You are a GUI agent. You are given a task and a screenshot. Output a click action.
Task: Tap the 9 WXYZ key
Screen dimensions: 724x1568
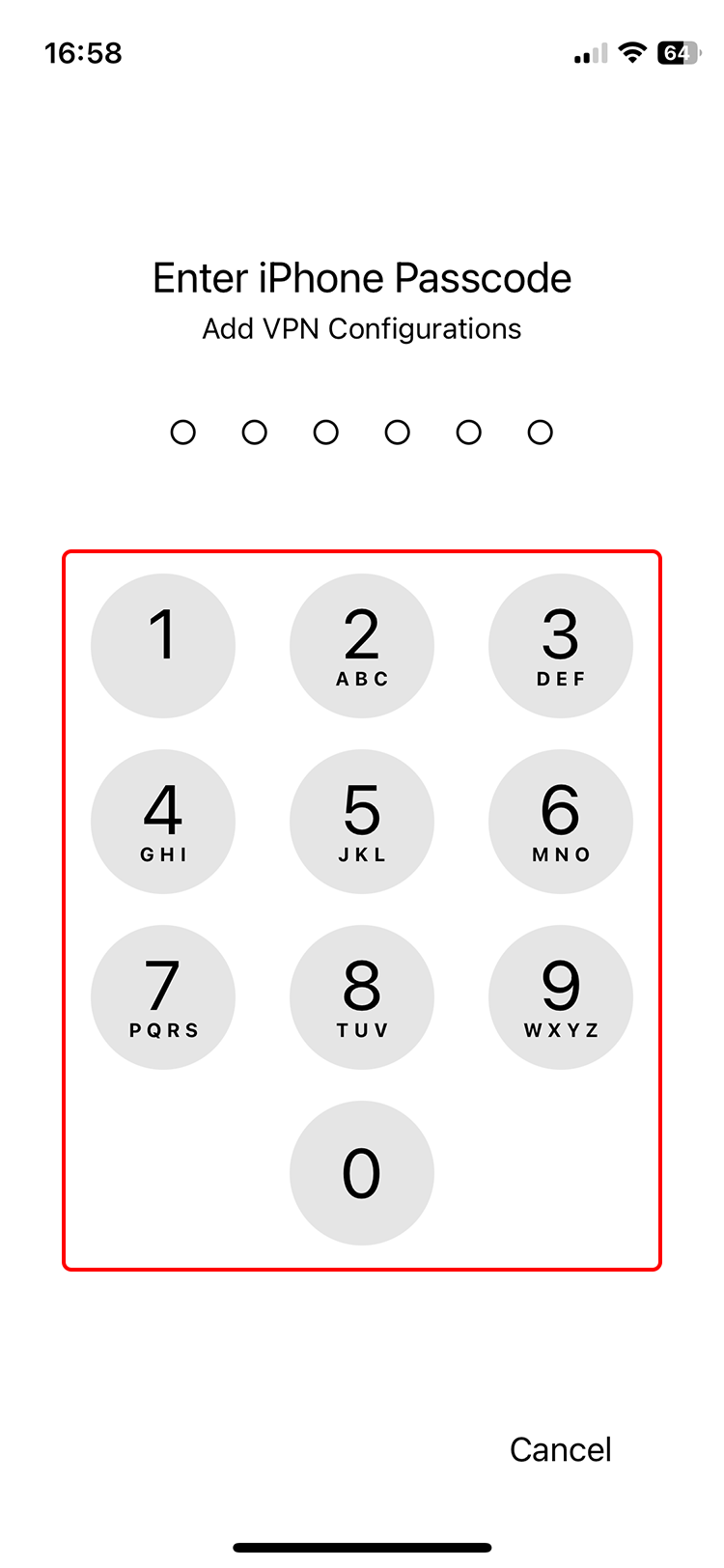click(x=561, y=997)
